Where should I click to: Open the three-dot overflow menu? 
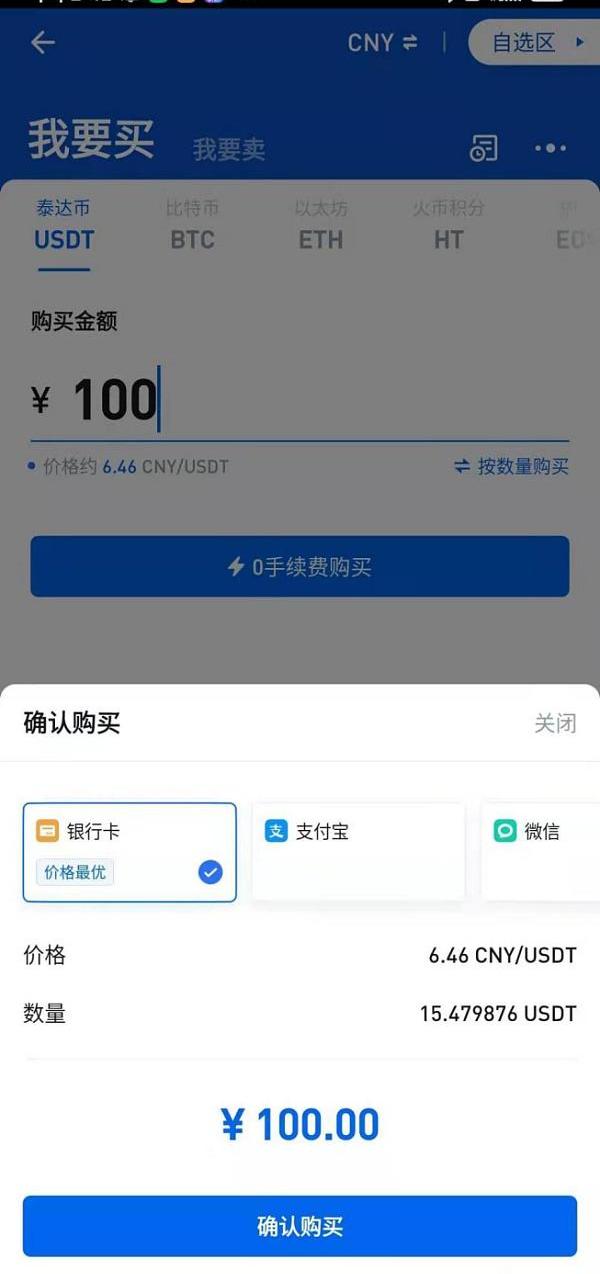550,149
